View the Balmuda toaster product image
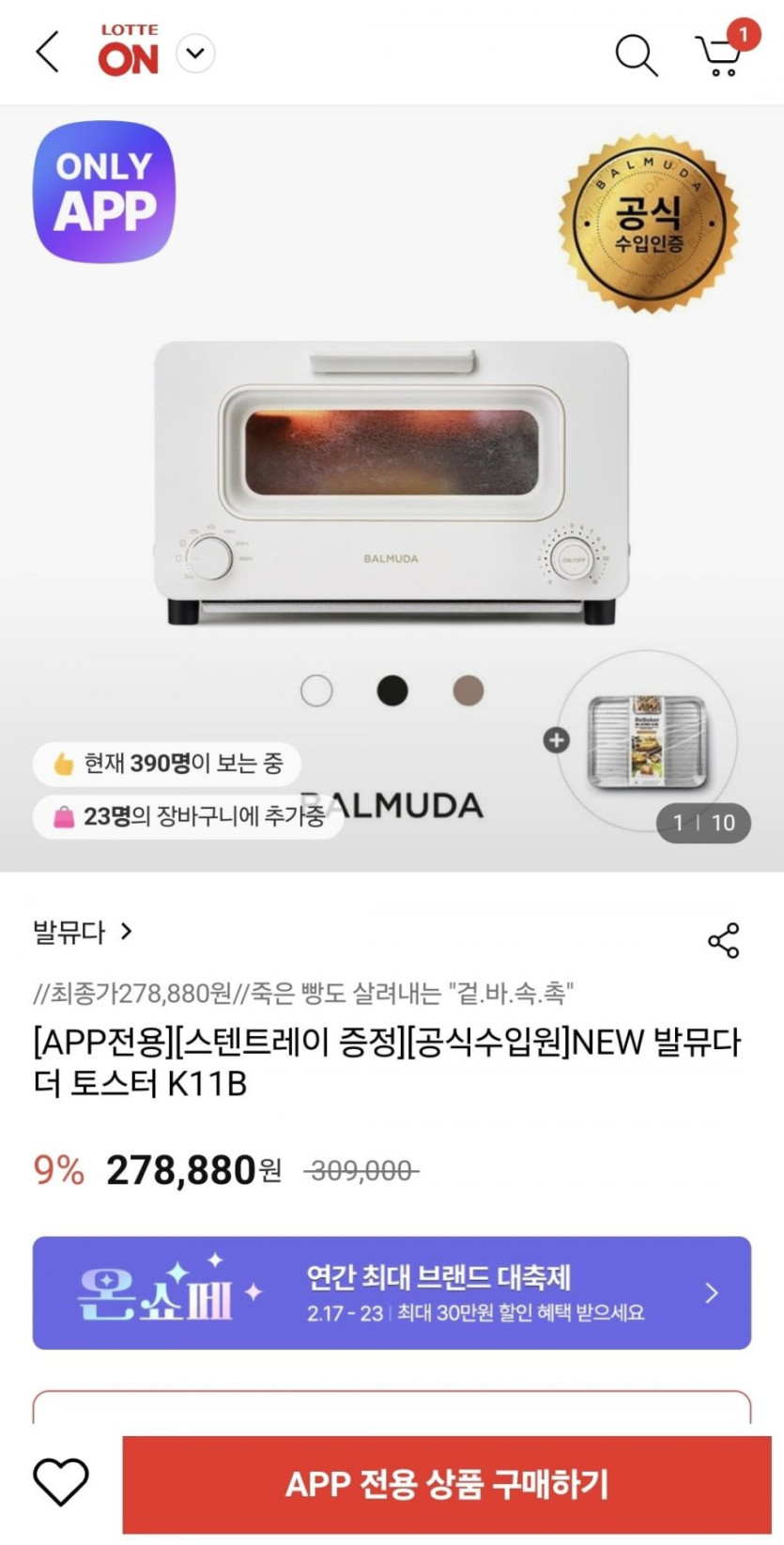 [x=392, y=484]
